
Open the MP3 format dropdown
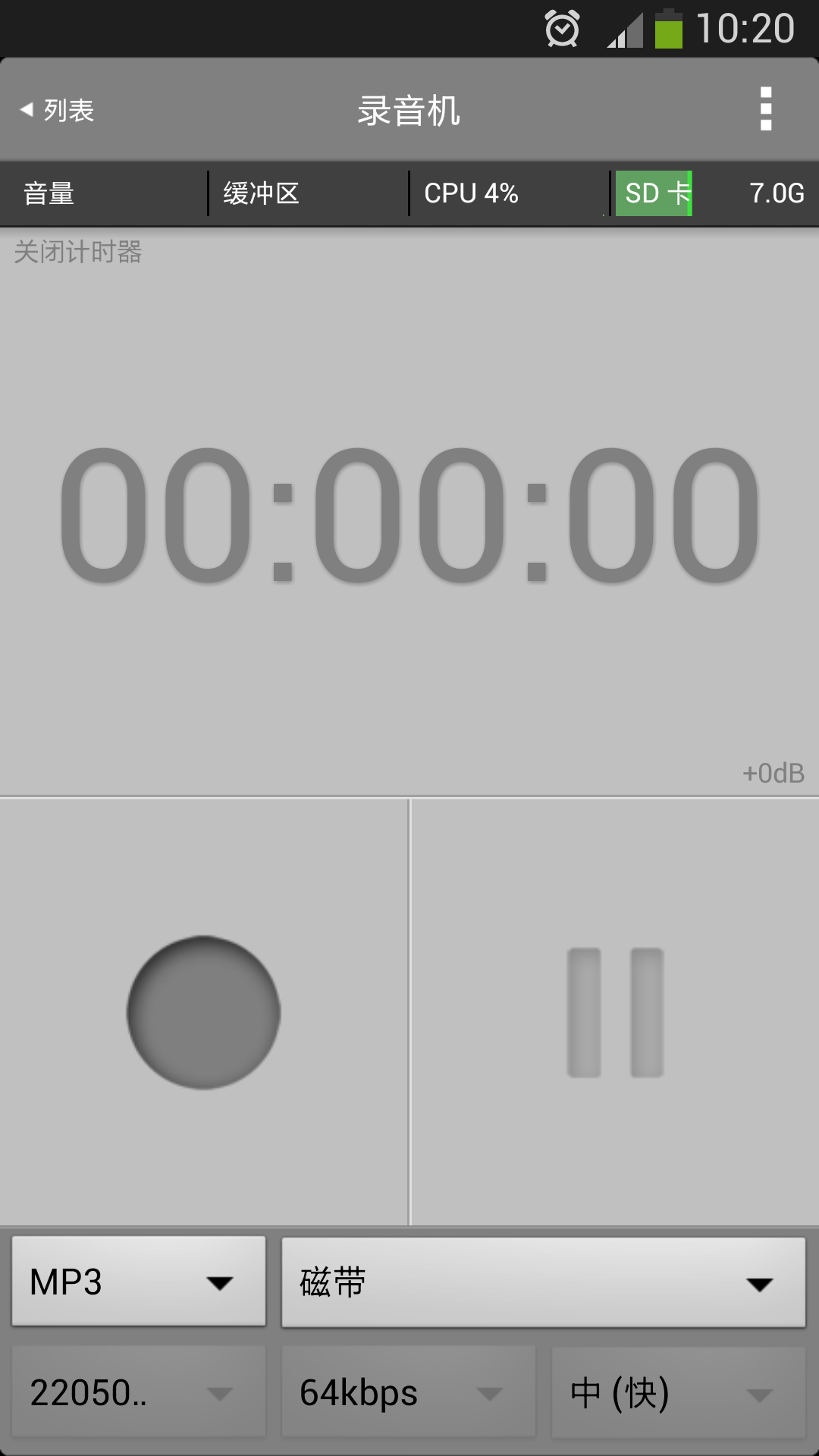[x=139, y=1282]
